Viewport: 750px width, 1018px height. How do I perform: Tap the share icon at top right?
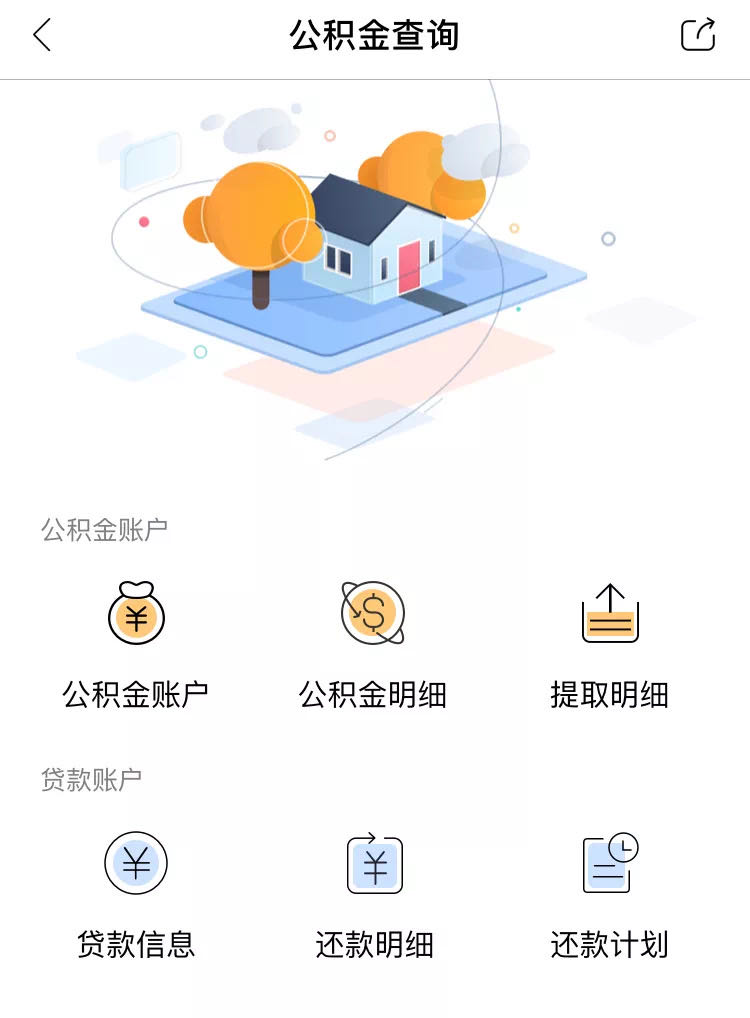tap(700, 33)
